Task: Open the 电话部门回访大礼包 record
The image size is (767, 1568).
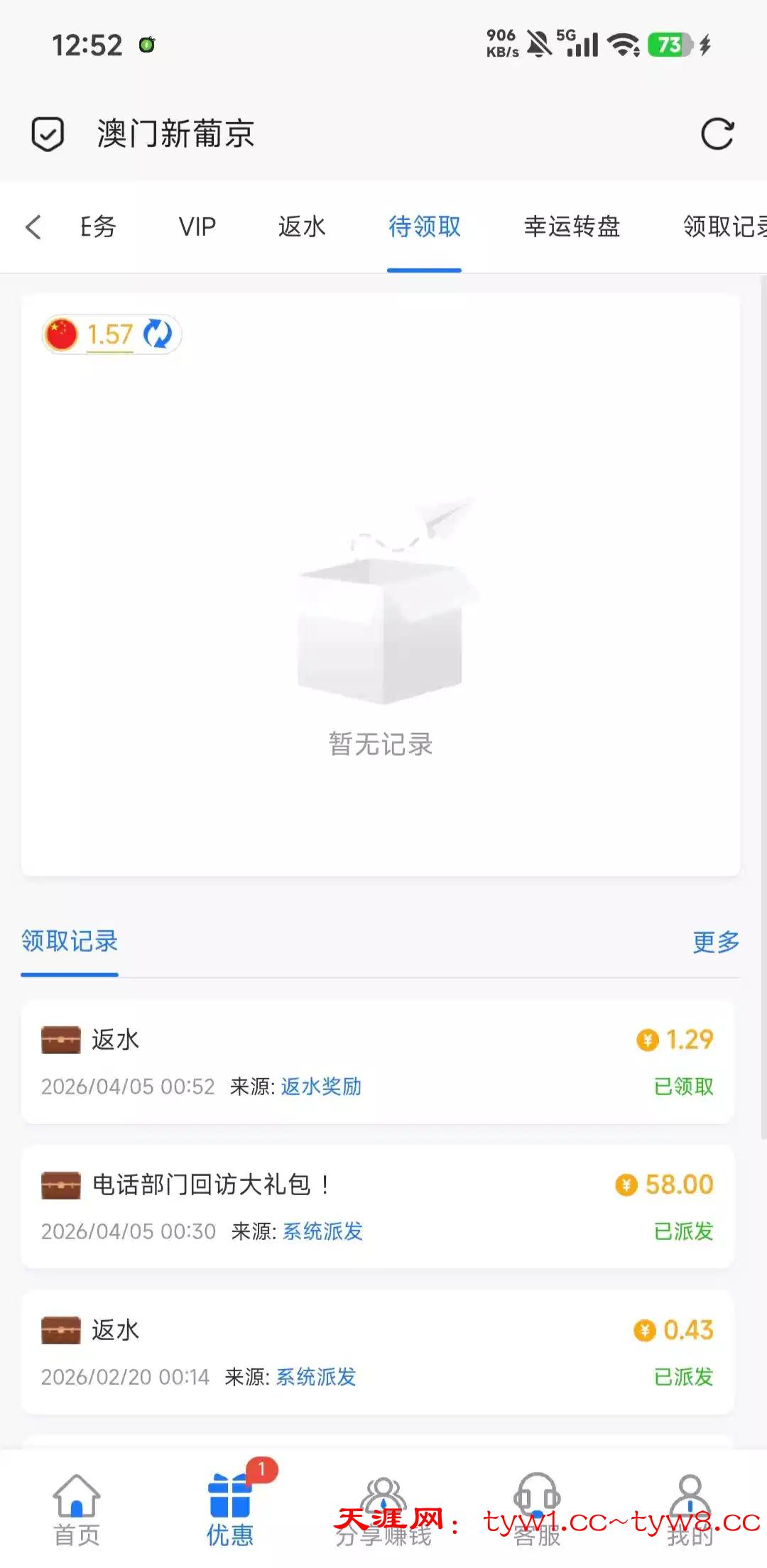Action: tap(377, 1206)
